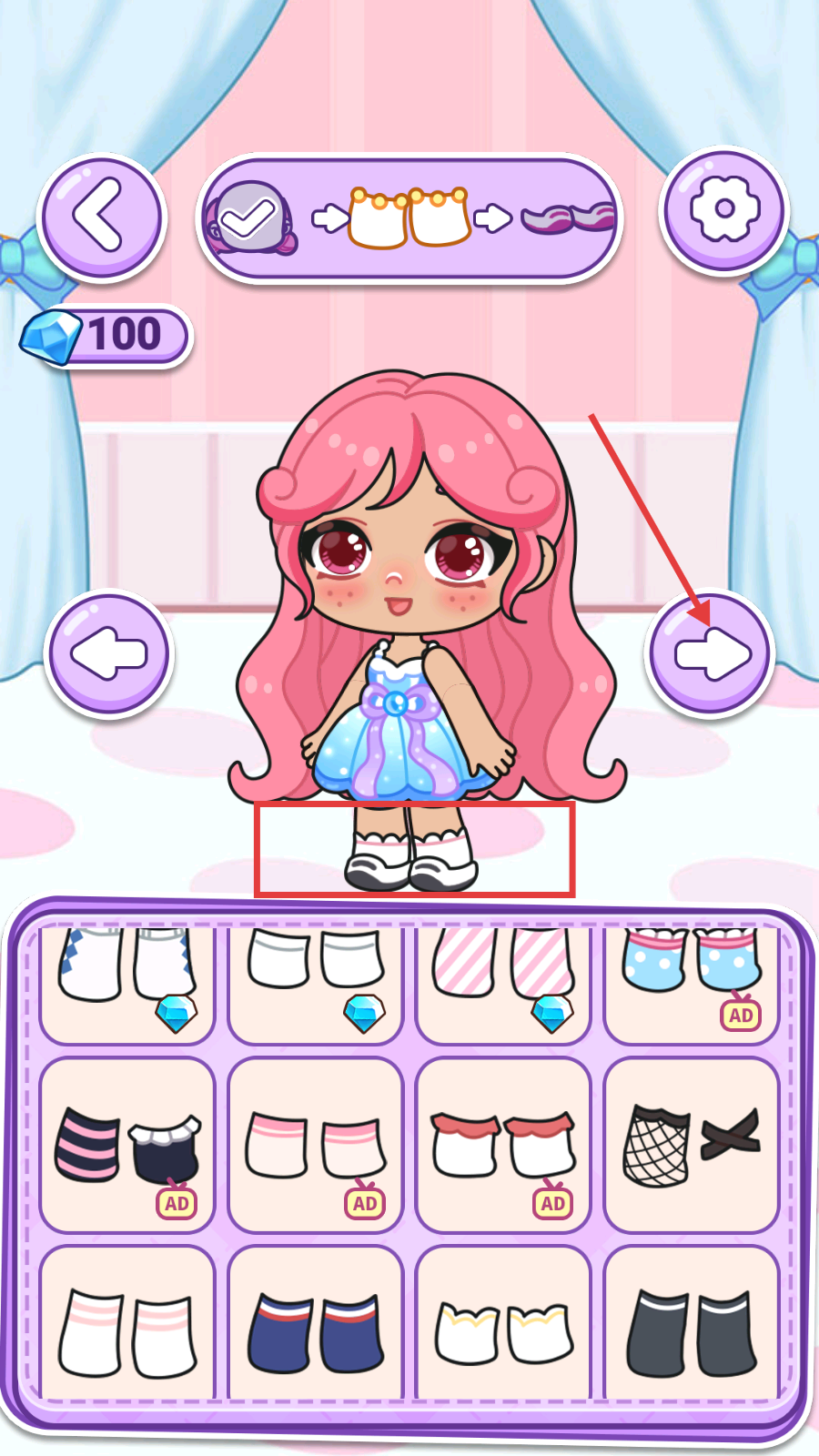Choose the white socks with pink cuff

(x=315, y=1145)
